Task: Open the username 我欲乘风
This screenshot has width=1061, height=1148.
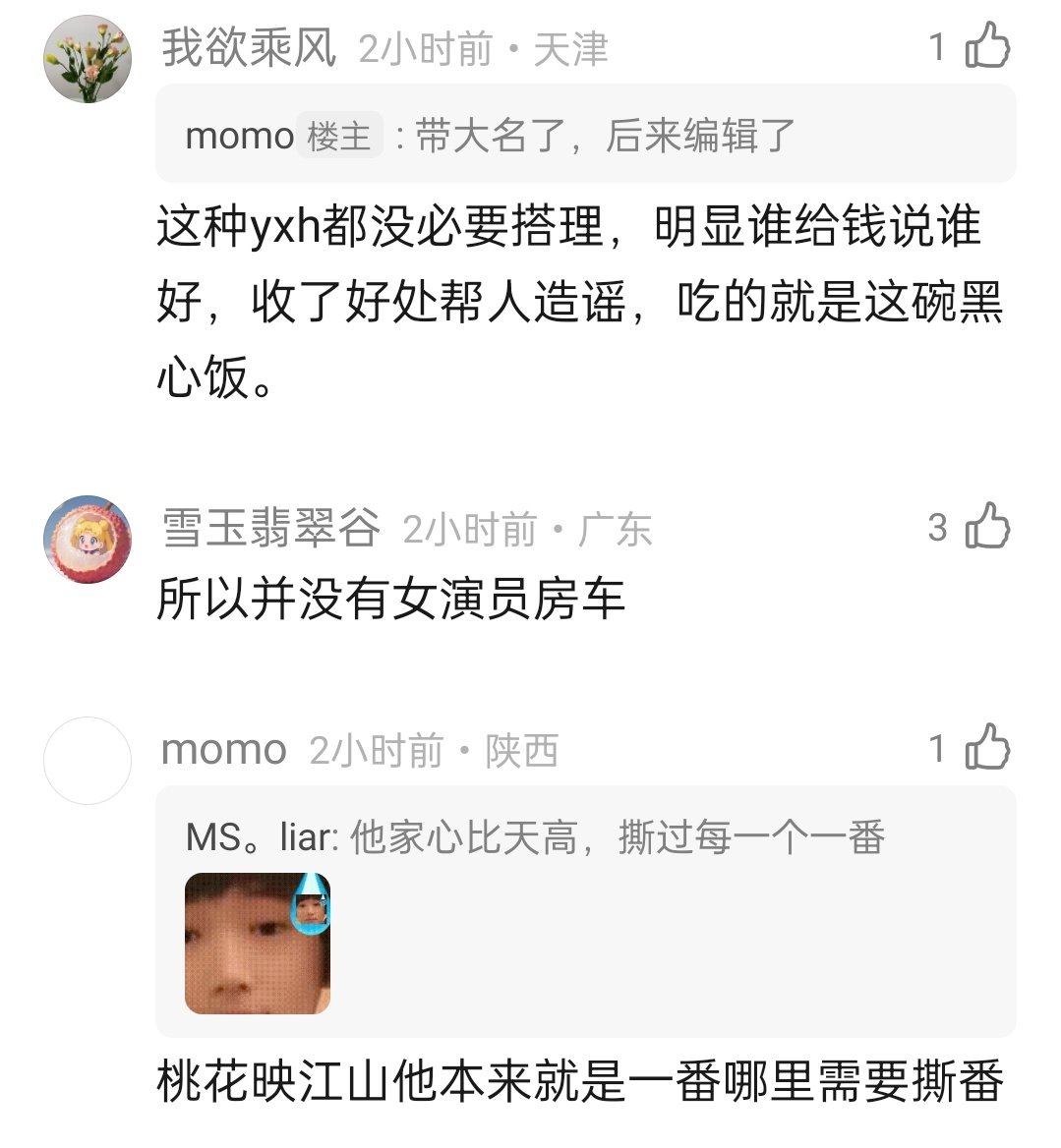Action: [249, 48]
